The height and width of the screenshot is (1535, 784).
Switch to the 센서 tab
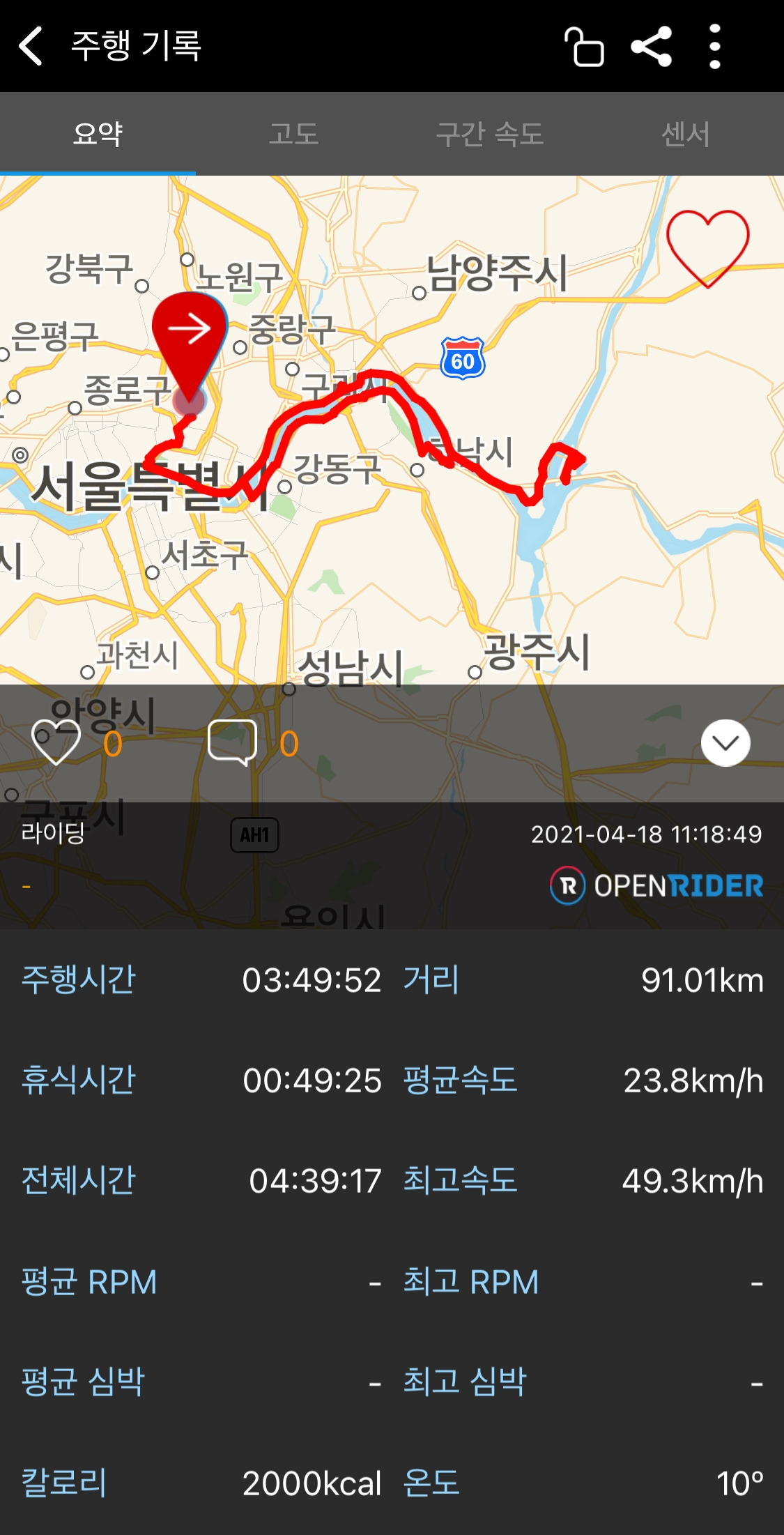point(686,134)
